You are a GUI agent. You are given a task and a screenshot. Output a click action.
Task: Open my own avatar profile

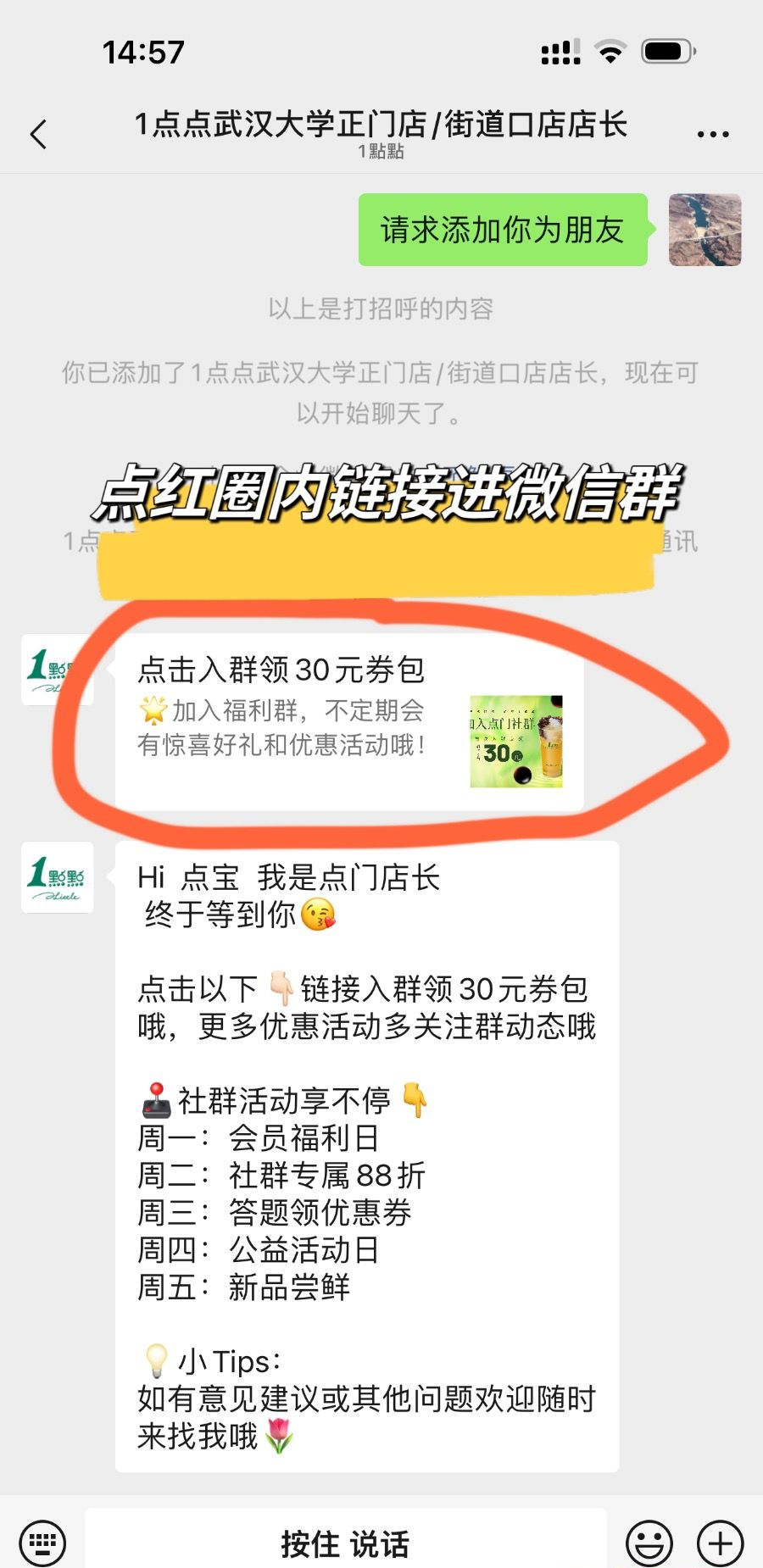click(x=705, y=230)
